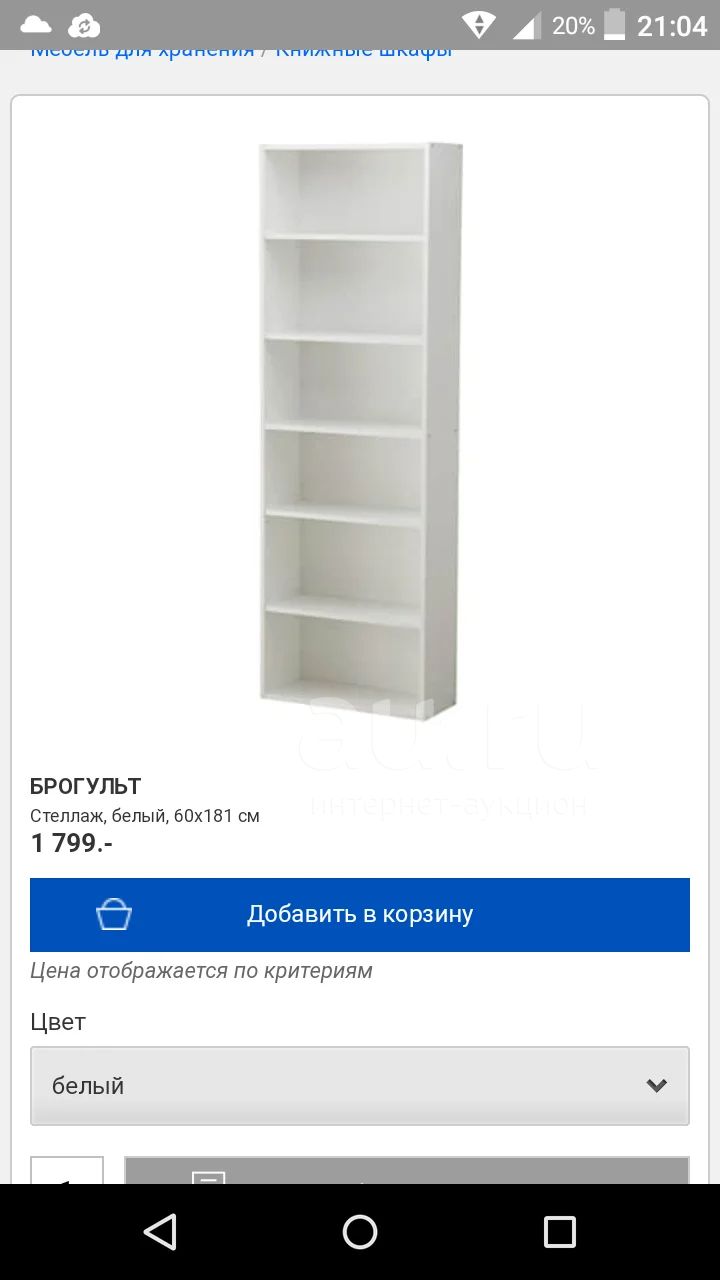Viewport: 720px width, 1280px height.
Task: Go back using the system back button
Action: pyautogui.click(x=160, y=1232)
